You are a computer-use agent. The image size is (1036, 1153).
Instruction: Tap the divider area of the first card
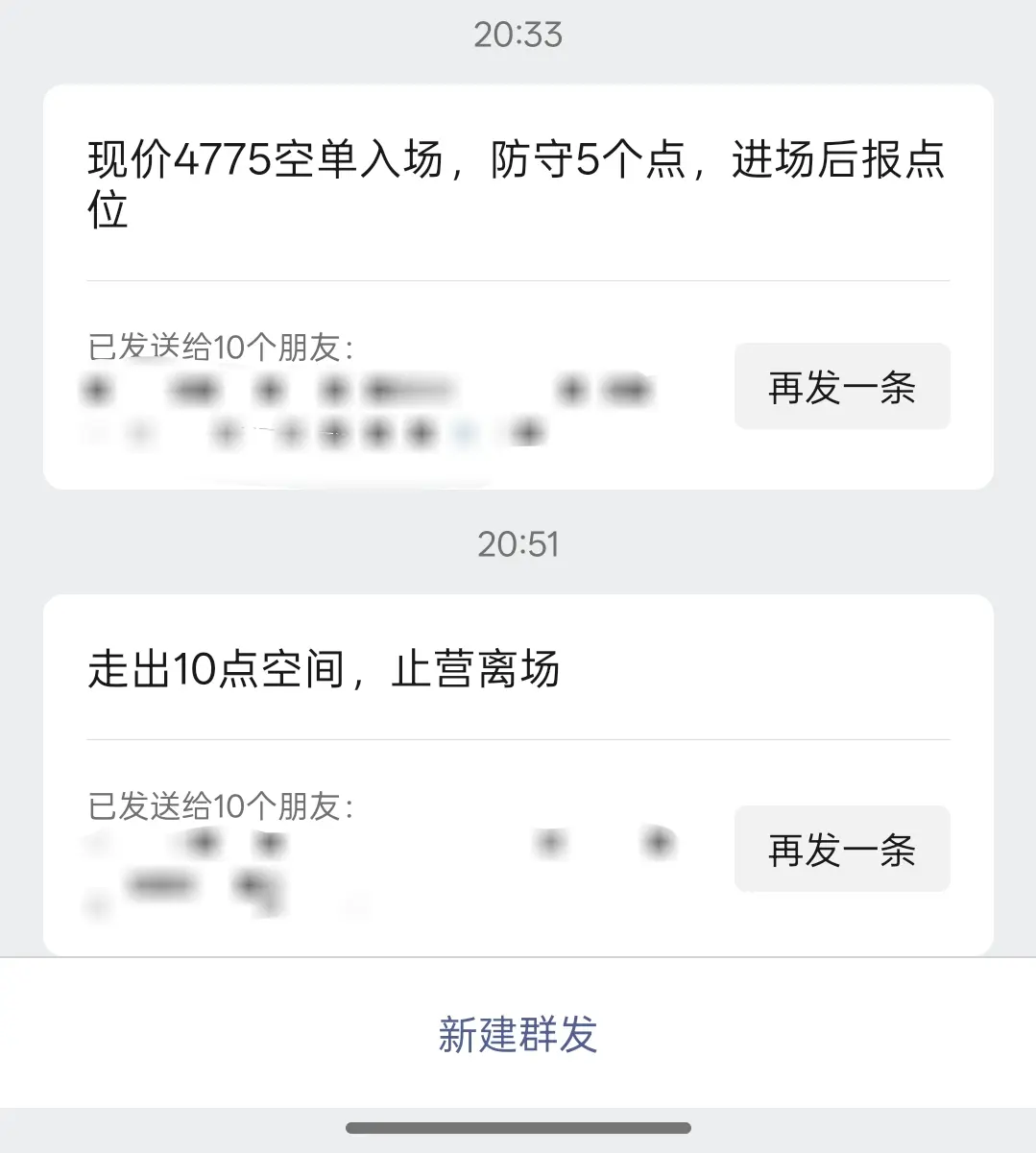[x=518, y=279]
